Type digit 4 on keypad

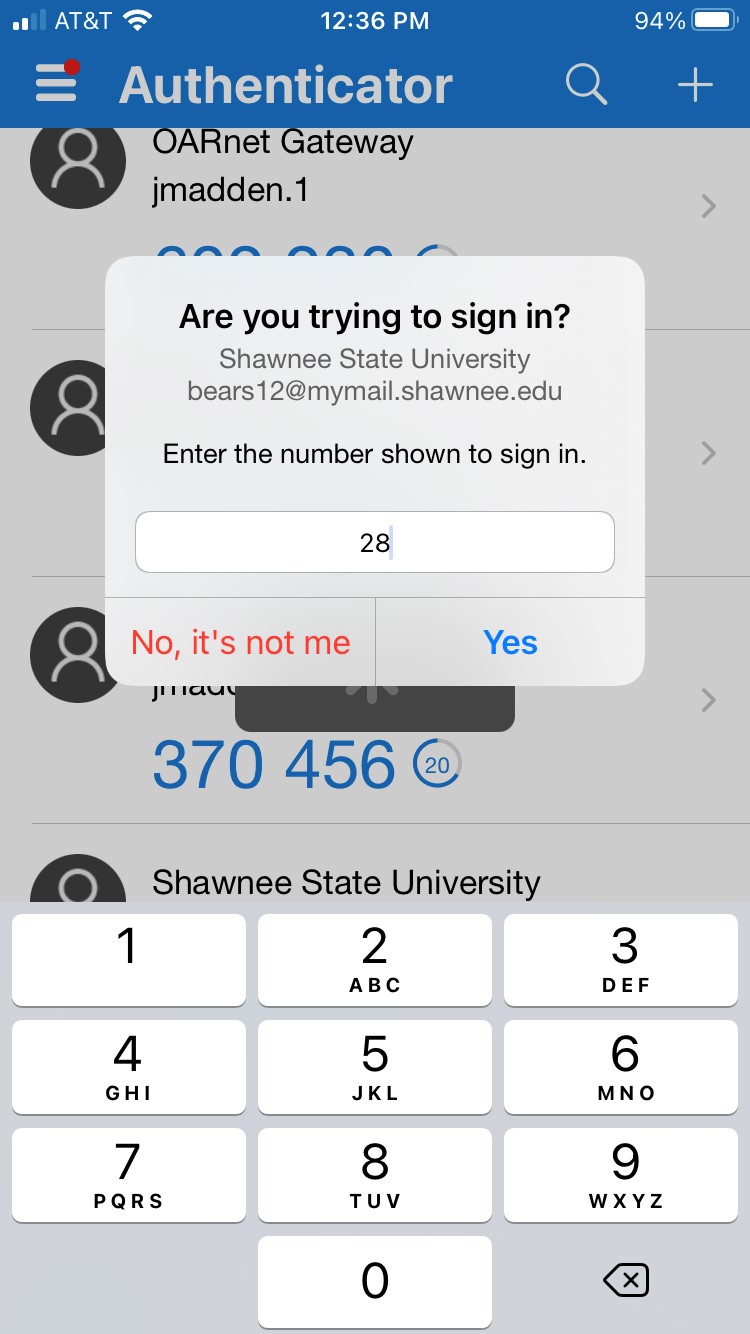128,1067
